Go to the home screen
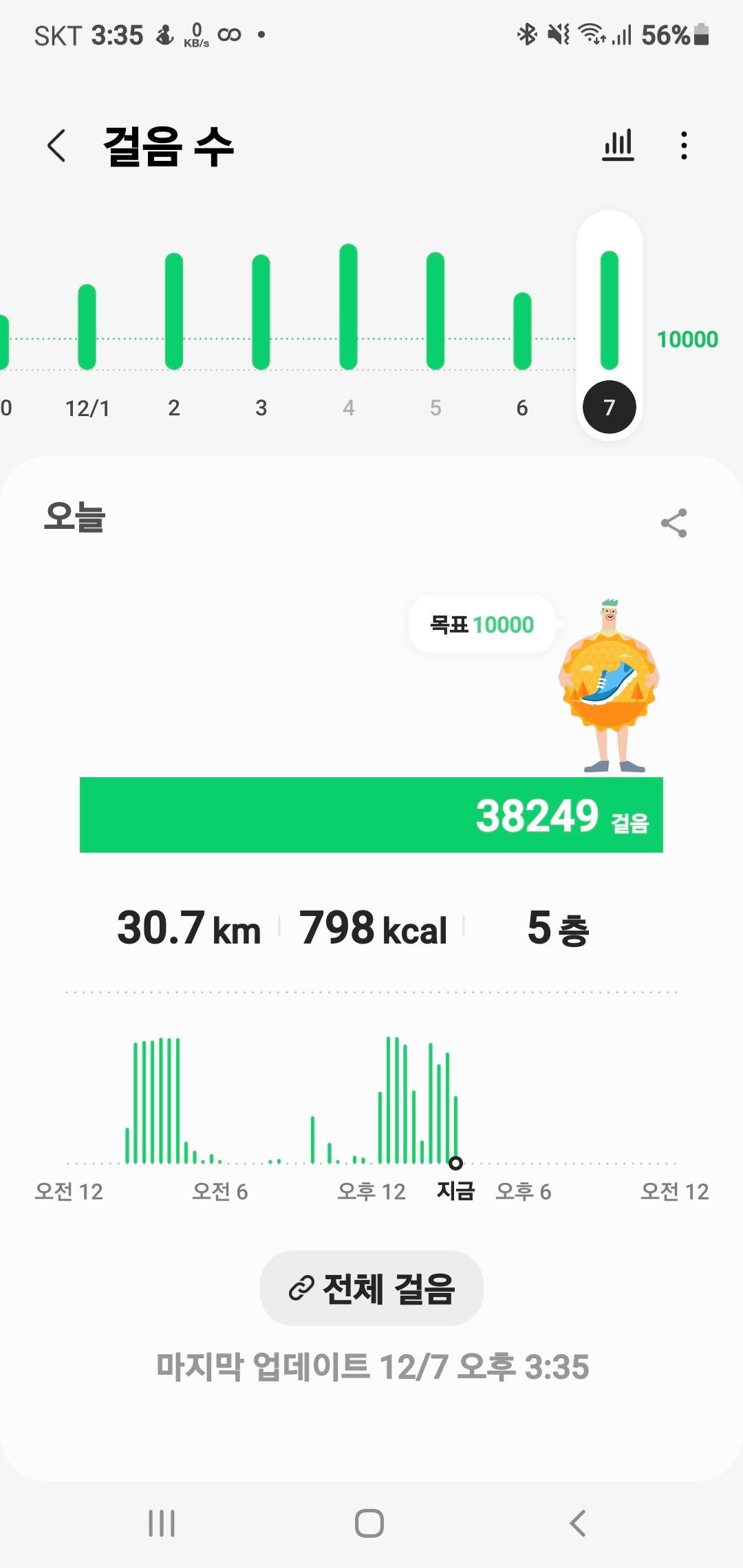The image size is (743, 1568). coord(369,1523)
